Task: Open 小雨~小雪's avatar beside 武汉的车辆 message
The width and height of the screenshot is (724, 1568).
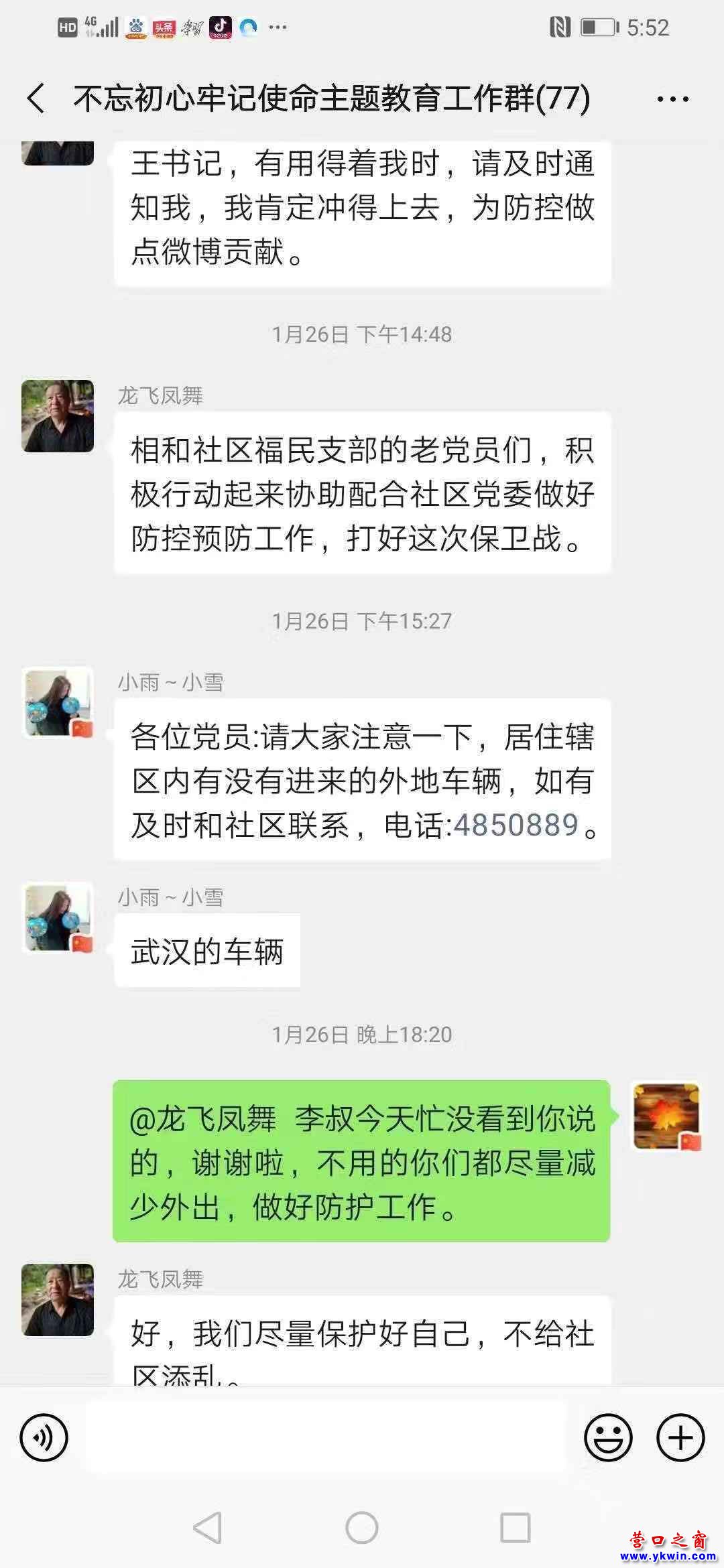Action: pos(58,918)
